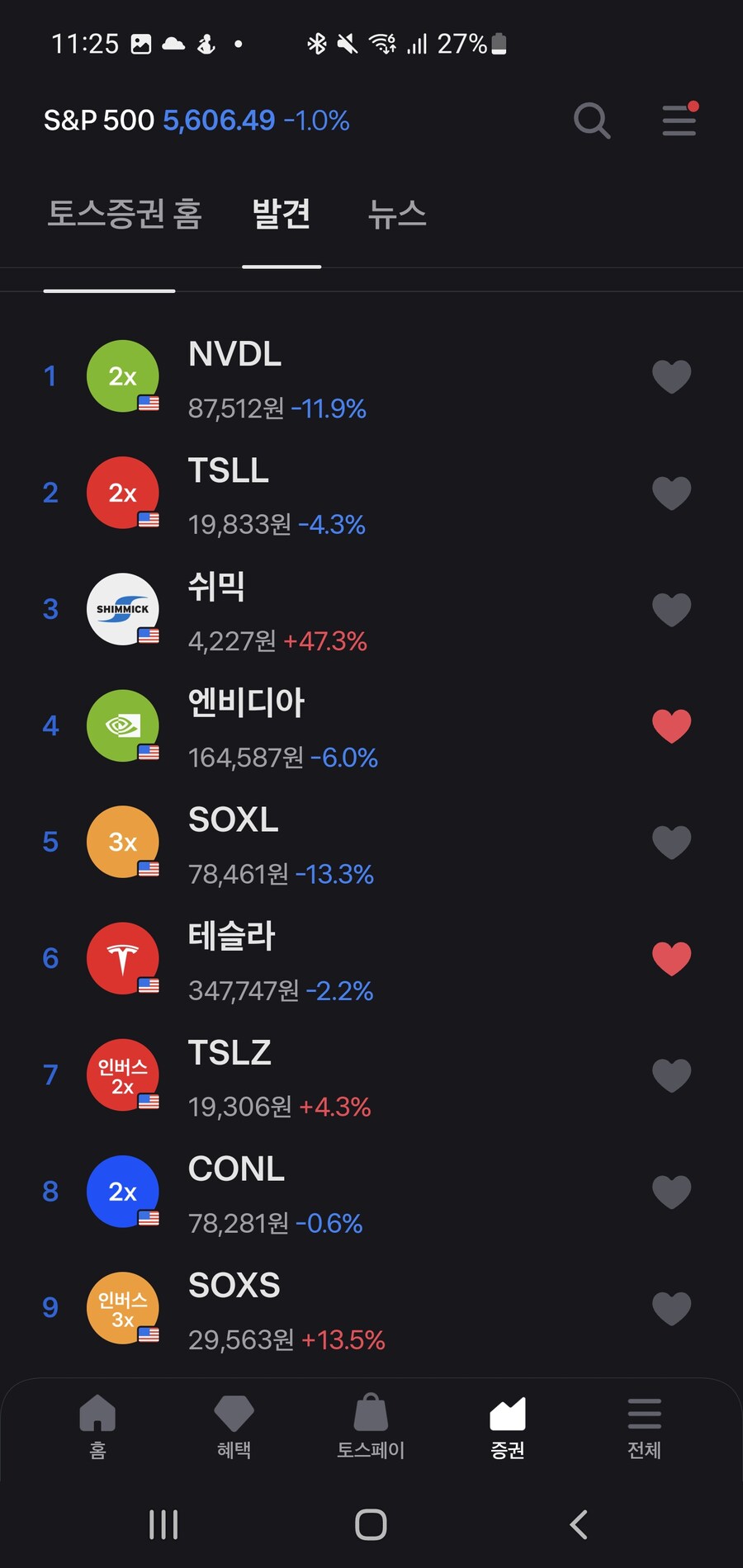Switch to the 뉴스 tab
743x1568 pixels.
click(398, 215)
